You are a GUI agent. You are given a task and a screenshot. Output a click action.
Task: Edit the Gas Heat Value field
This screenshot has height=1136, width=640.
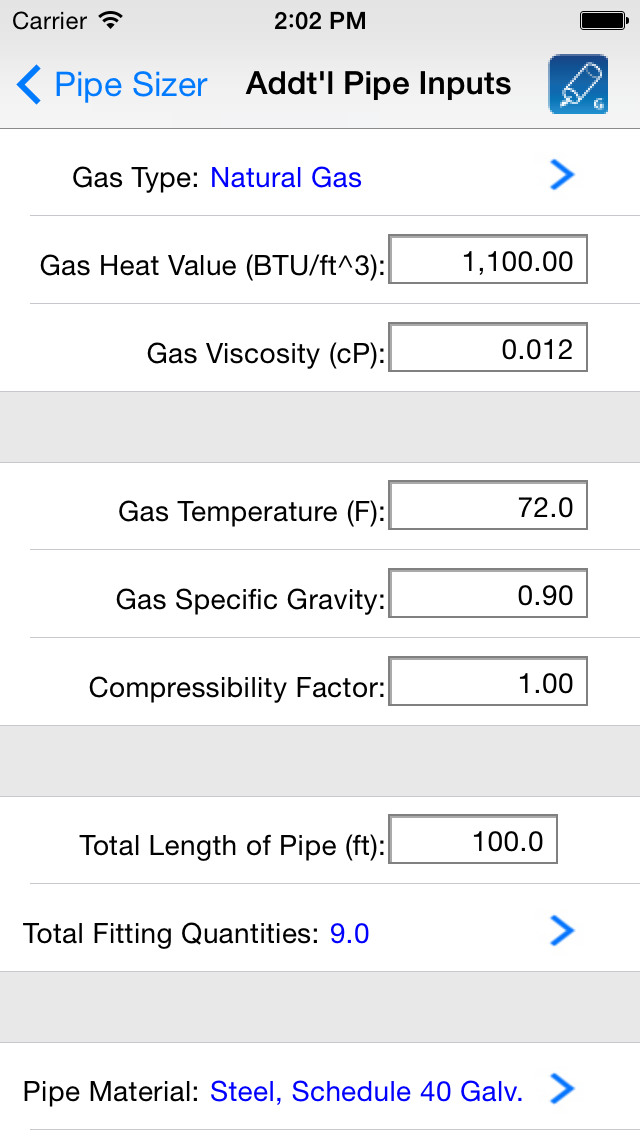(488, 259)
